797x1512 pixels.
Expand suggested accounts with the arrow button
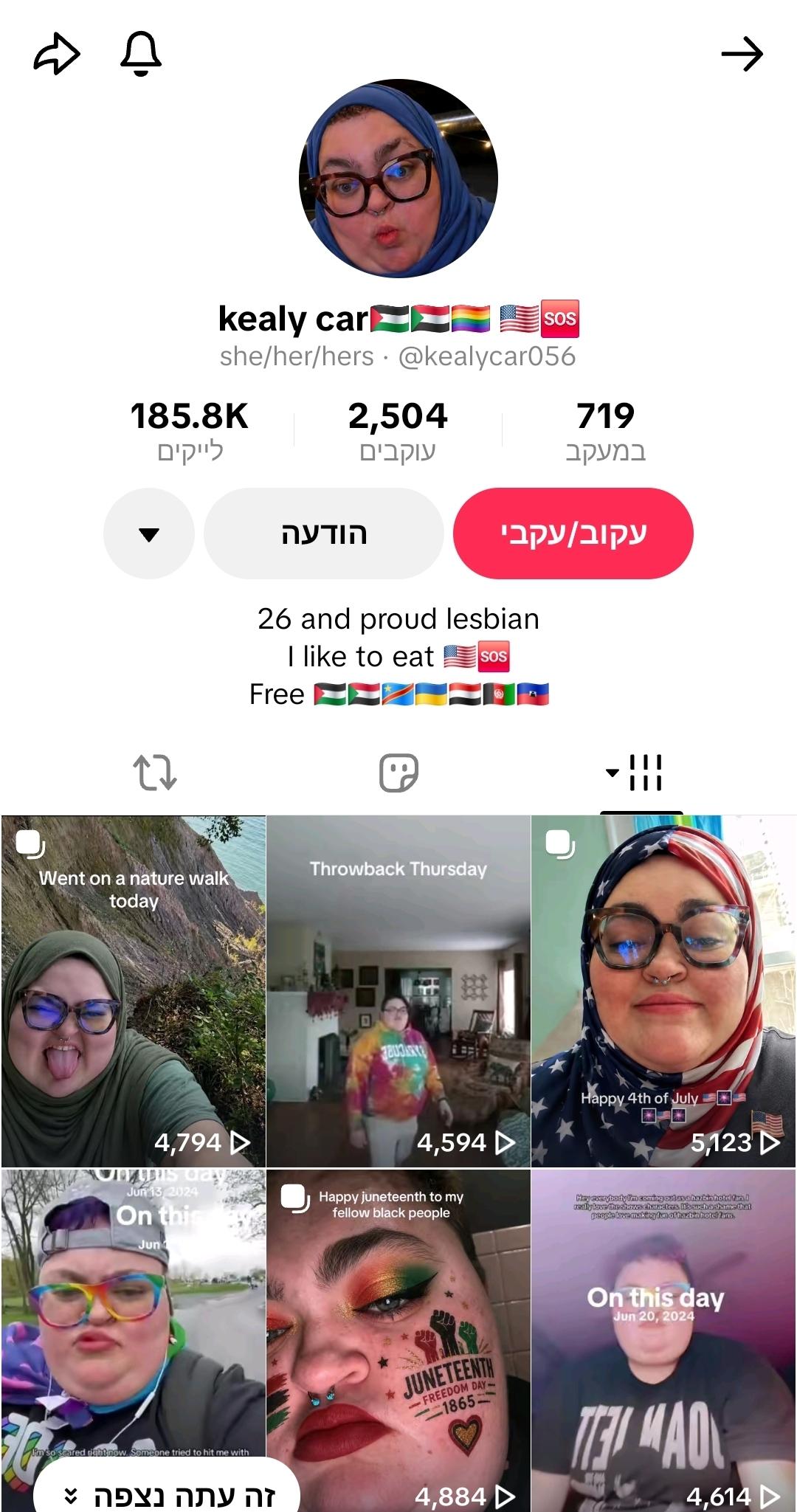pyautogui.click(x=149, y=534)
